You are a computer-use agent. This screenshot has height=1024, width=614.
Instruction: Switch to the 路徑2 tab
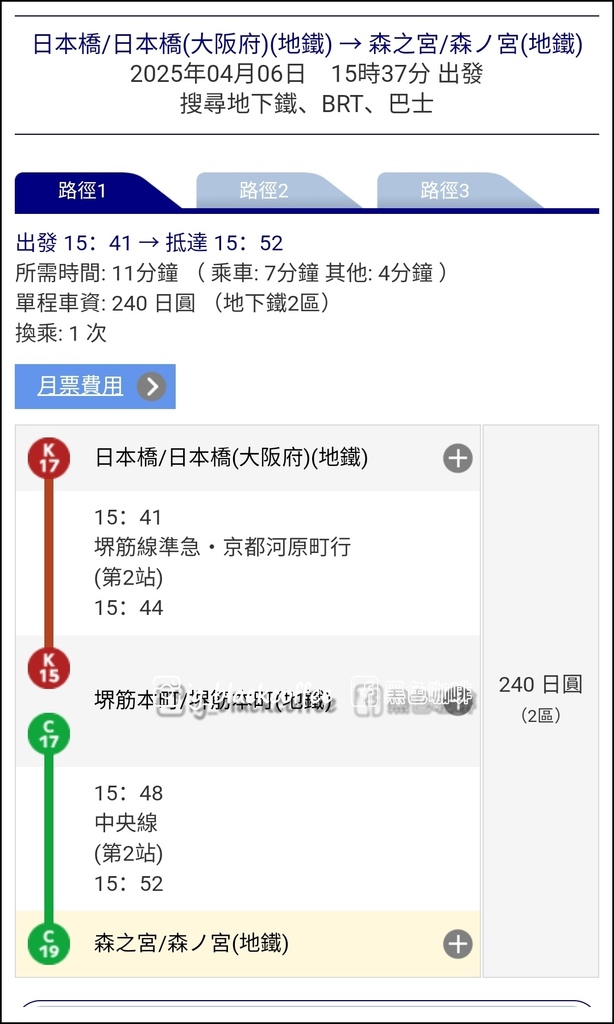point(264,191)
